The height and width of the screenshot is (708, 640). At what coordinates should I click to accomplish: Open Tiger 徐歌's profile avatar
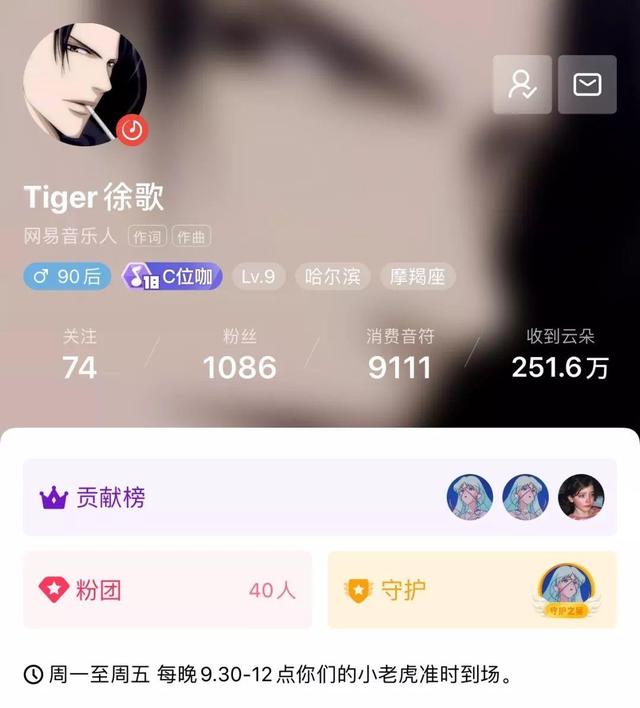85,84
